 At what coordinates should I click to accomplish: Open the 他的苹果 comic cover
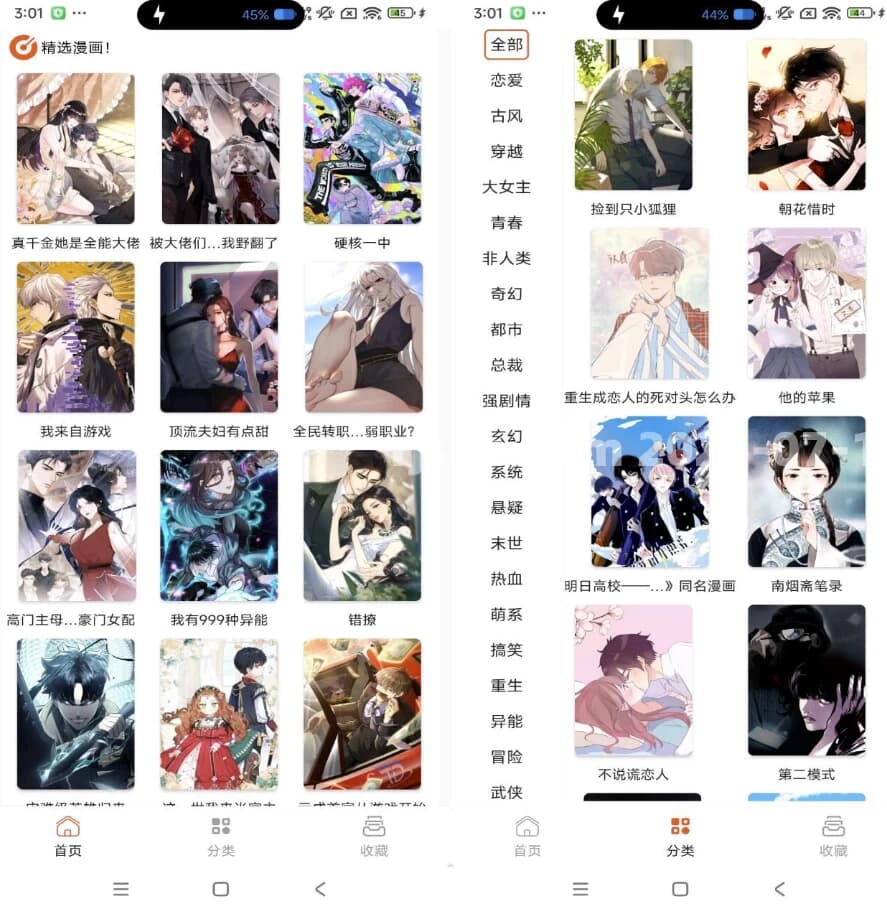pos(806,303)
